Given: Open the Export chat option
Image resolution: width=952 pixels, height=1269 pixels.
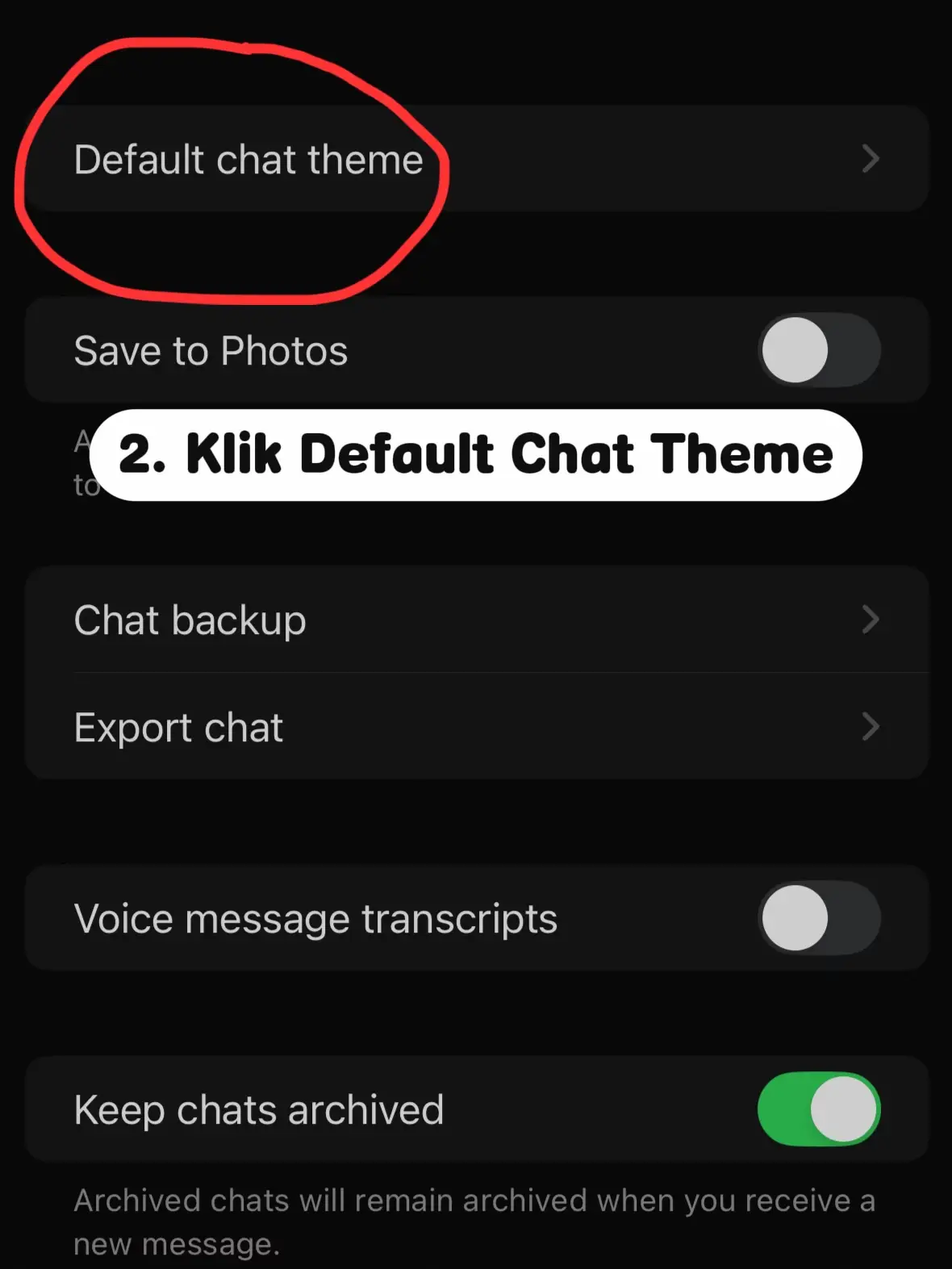Looking at the screenshot, I should tap(476, 727).
